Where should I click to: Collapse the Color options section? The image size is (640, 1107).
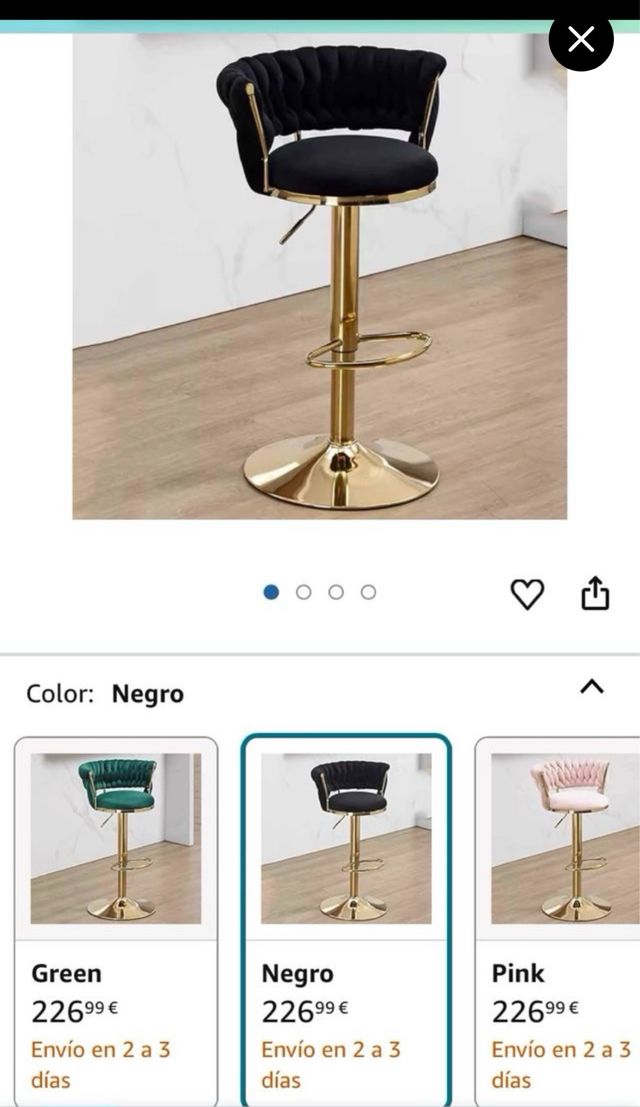[592, 687]
